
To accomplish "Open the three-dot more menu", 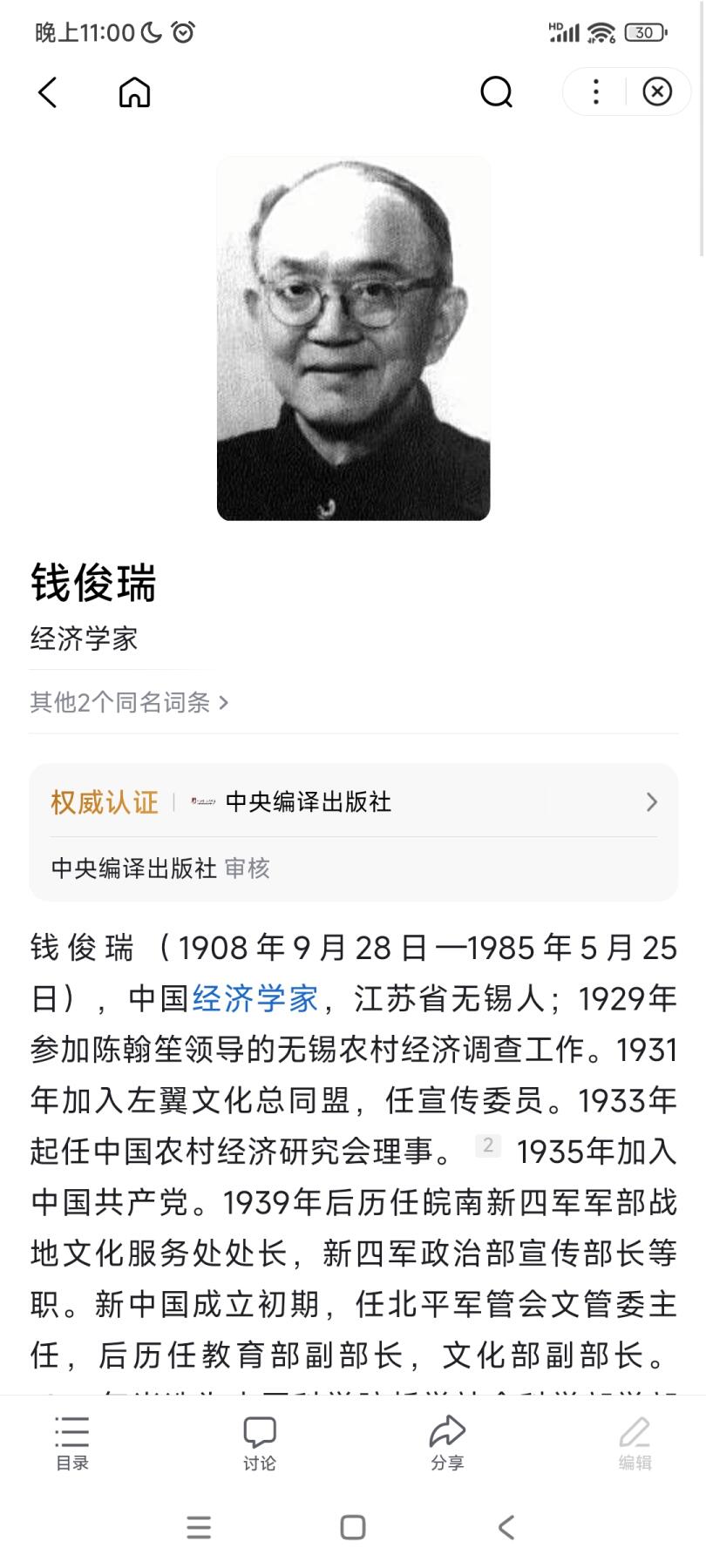I will (x=596, y=91).
